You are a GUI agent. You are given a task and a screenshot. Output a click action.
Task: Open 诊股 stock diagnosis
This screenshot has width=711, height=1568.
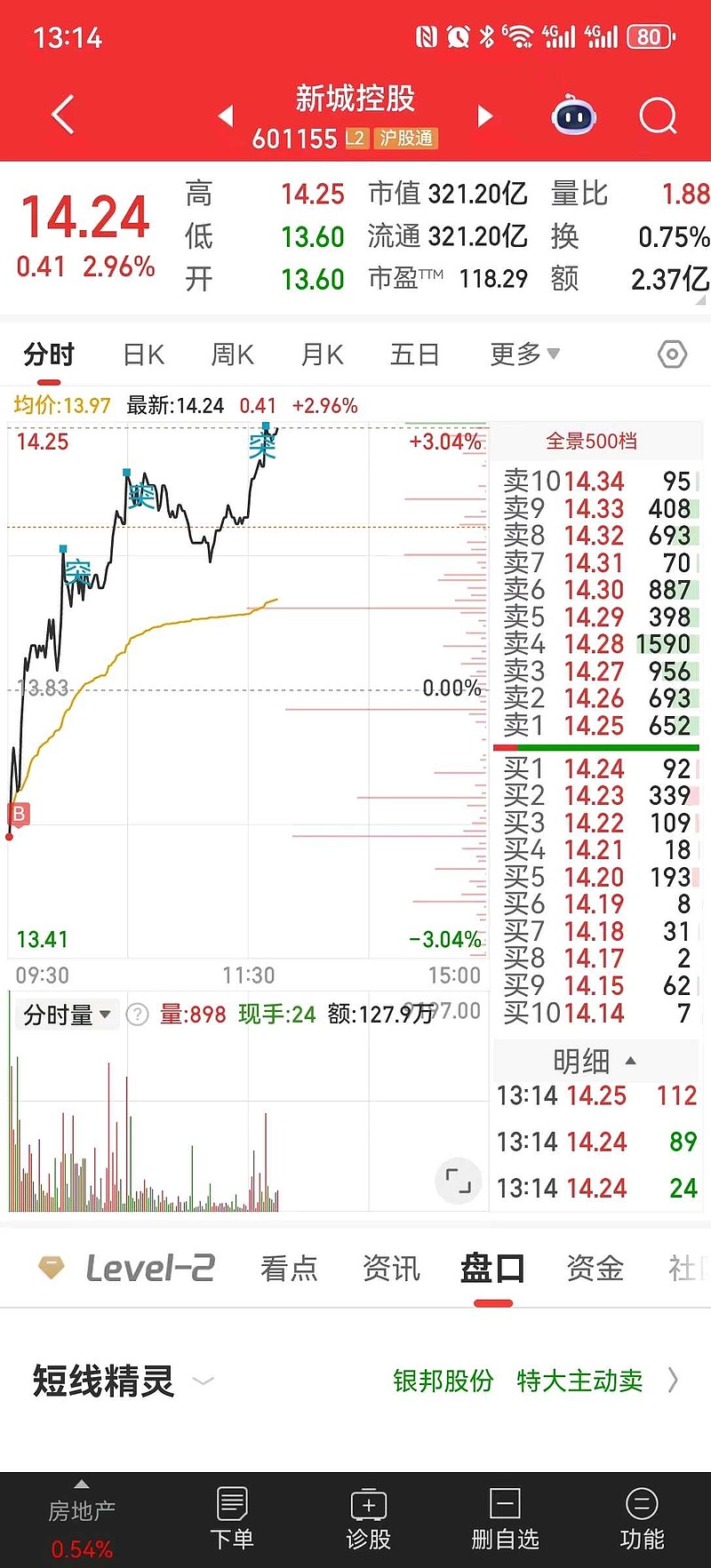click(x=369, y=1519)
